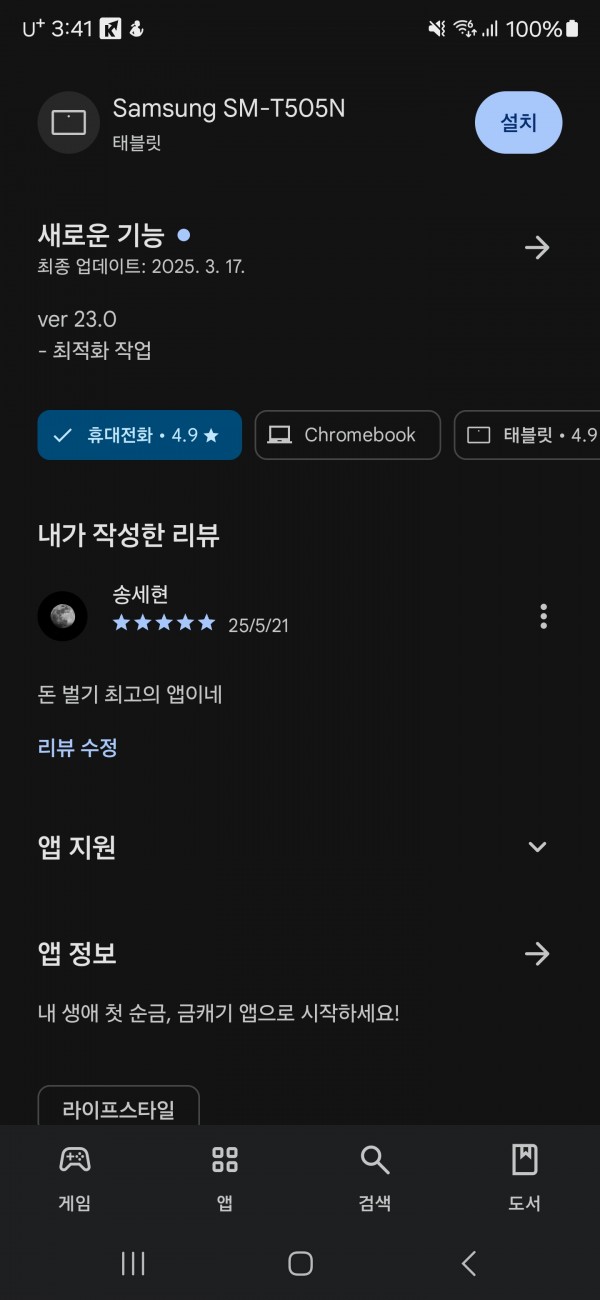Viewport: 600px width, 1300px height.
Task: Open the 앱 정보 arrow
Action: pyautogui.click(x=537, y=954)
